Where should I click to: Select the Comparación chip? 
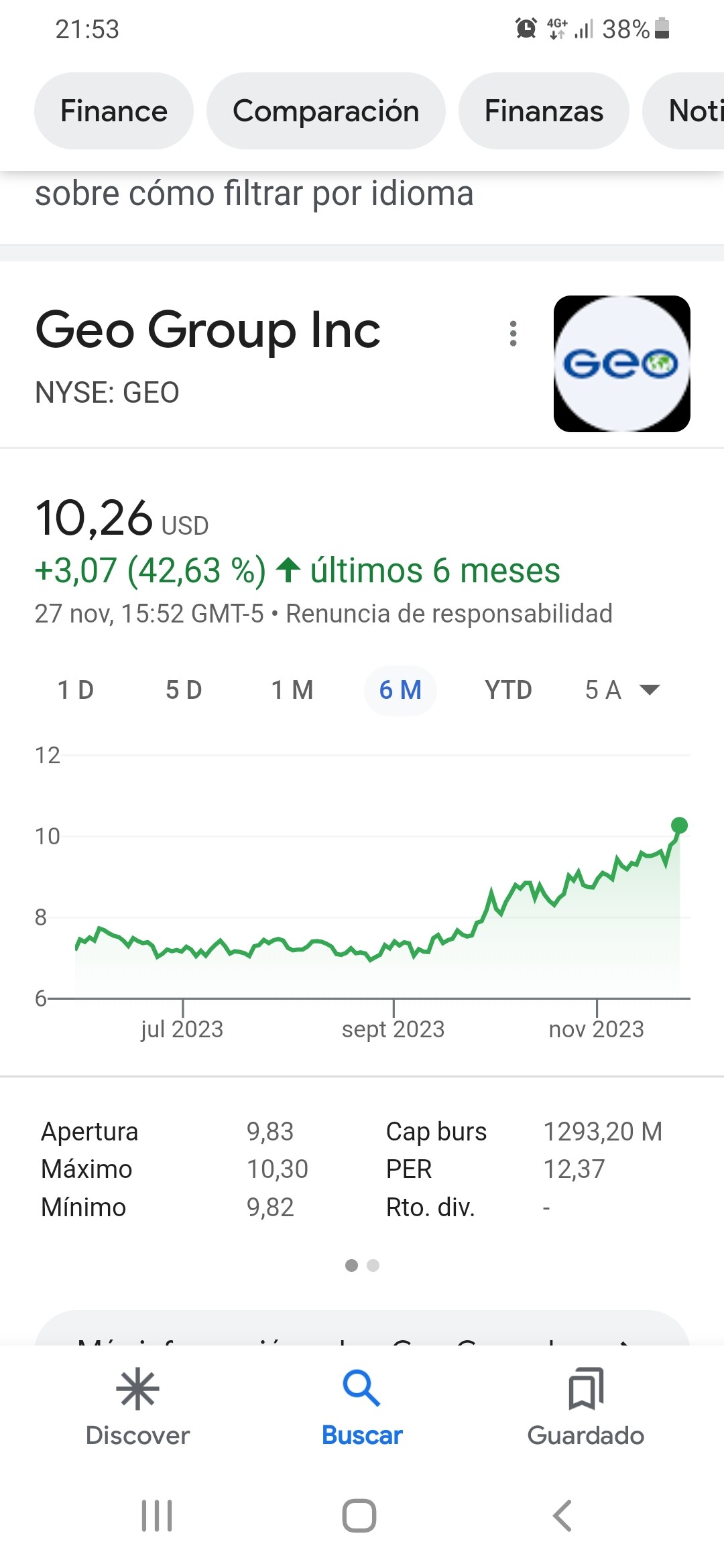tap(326, 111)
